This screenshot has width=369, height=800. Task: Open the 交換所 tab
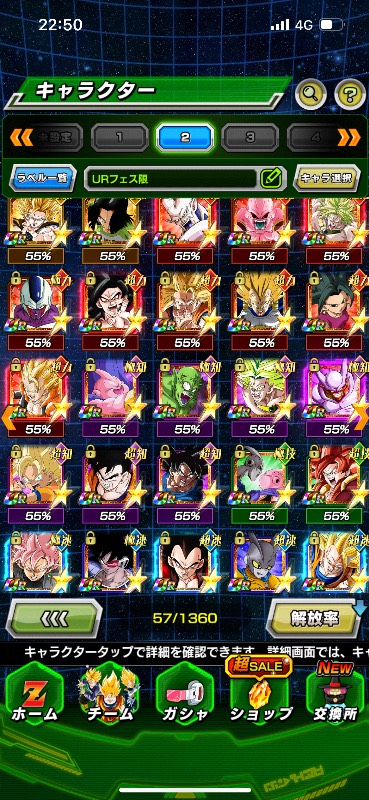coord(335,694)
